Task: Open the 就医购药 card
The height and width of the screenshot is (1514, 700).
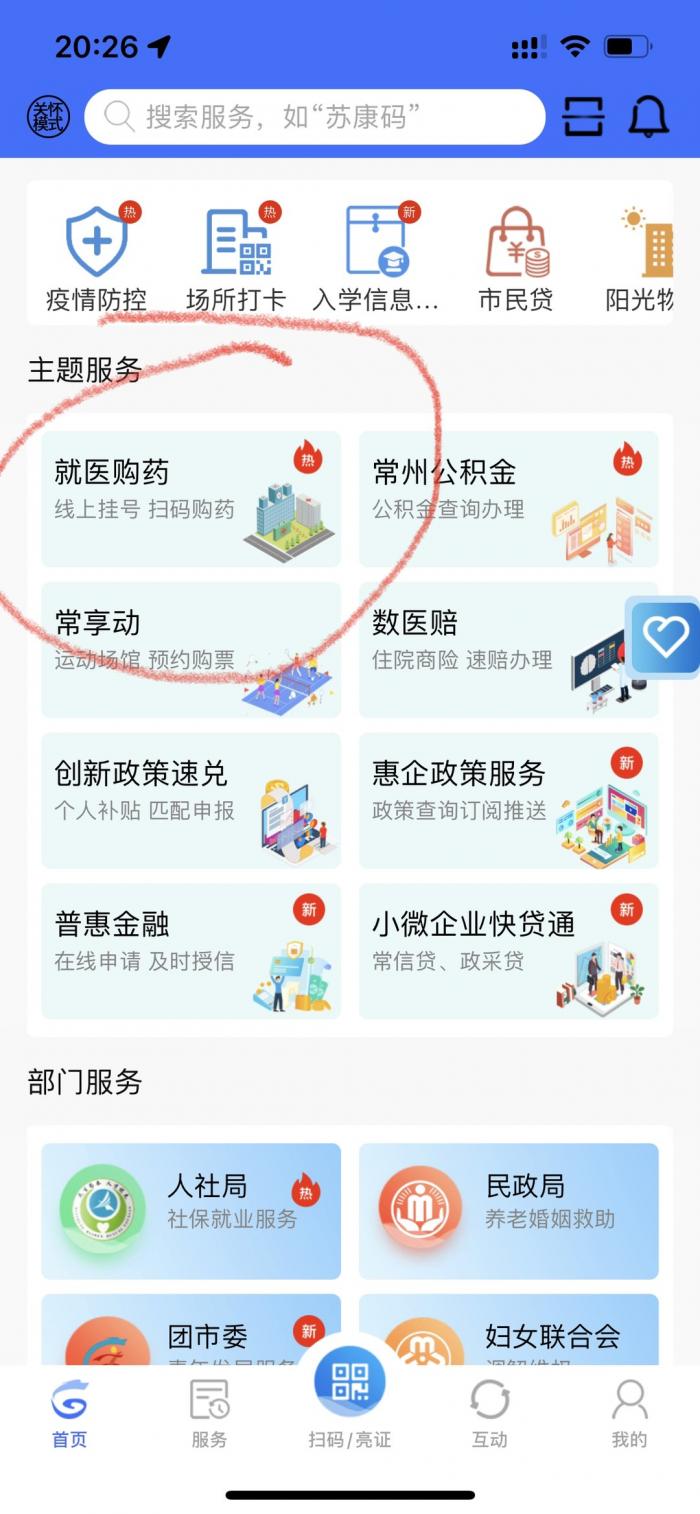Action: 190,498
